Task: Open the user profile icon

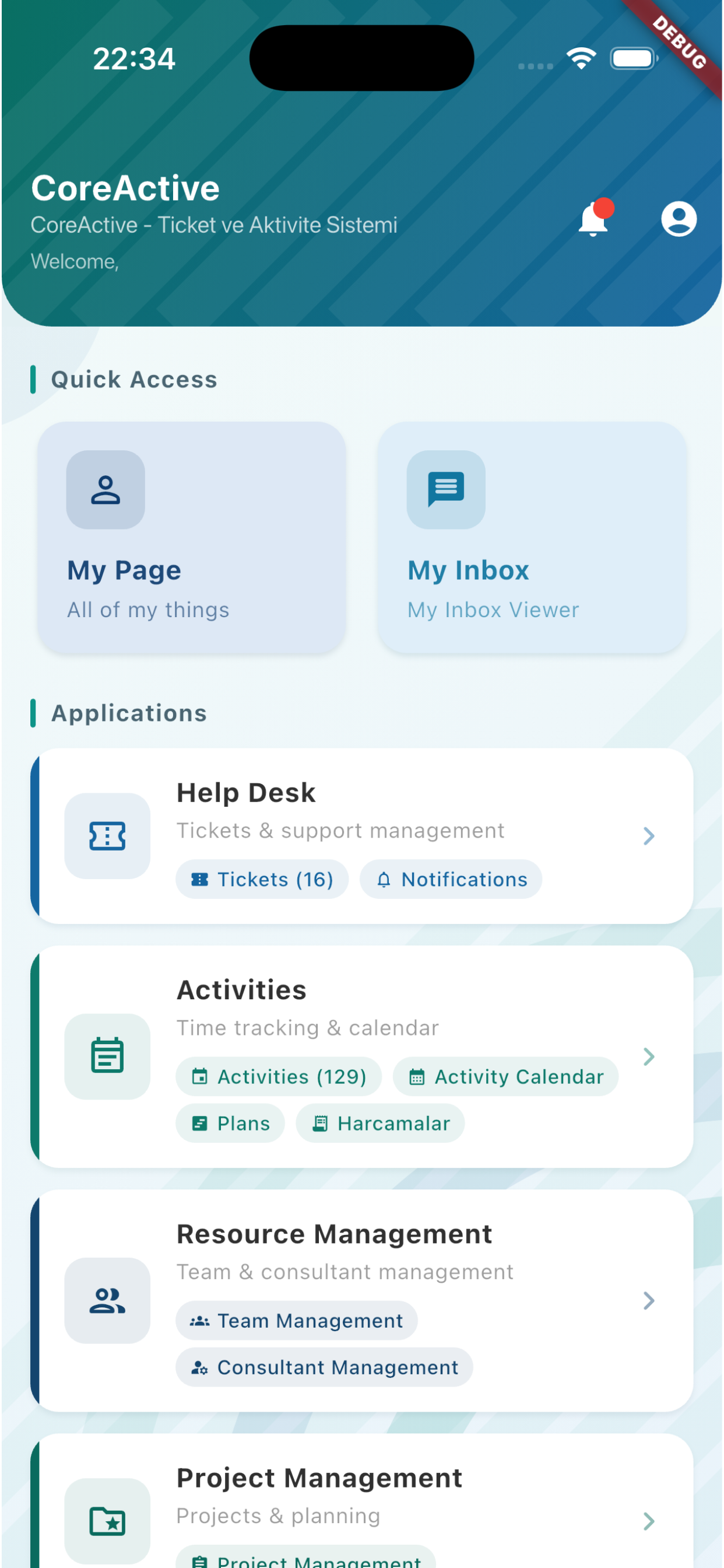Action: [679, 219]
